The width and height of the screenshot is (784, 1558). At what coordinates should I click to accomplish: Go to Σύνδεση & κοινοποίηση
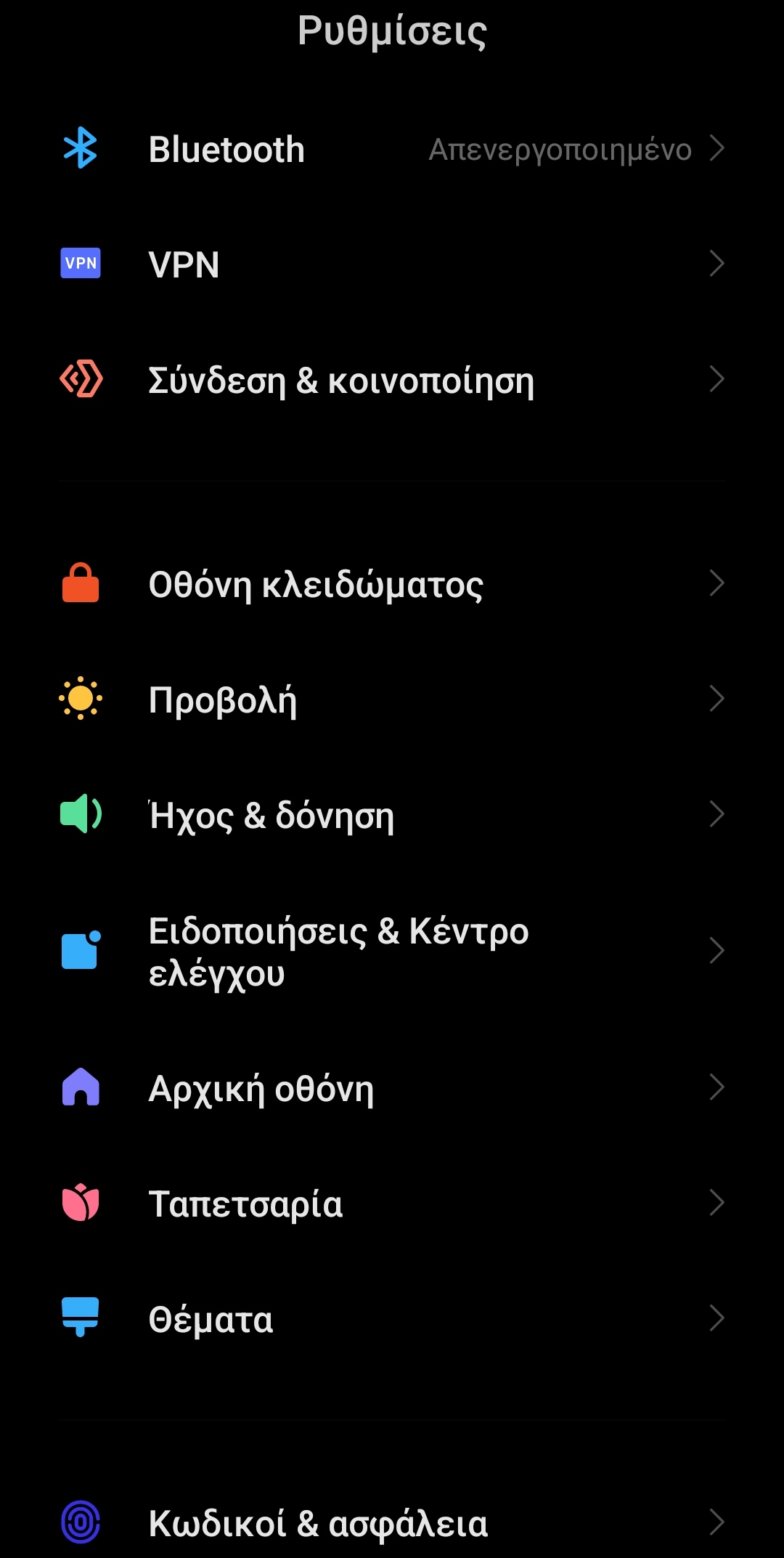point(392,380)
